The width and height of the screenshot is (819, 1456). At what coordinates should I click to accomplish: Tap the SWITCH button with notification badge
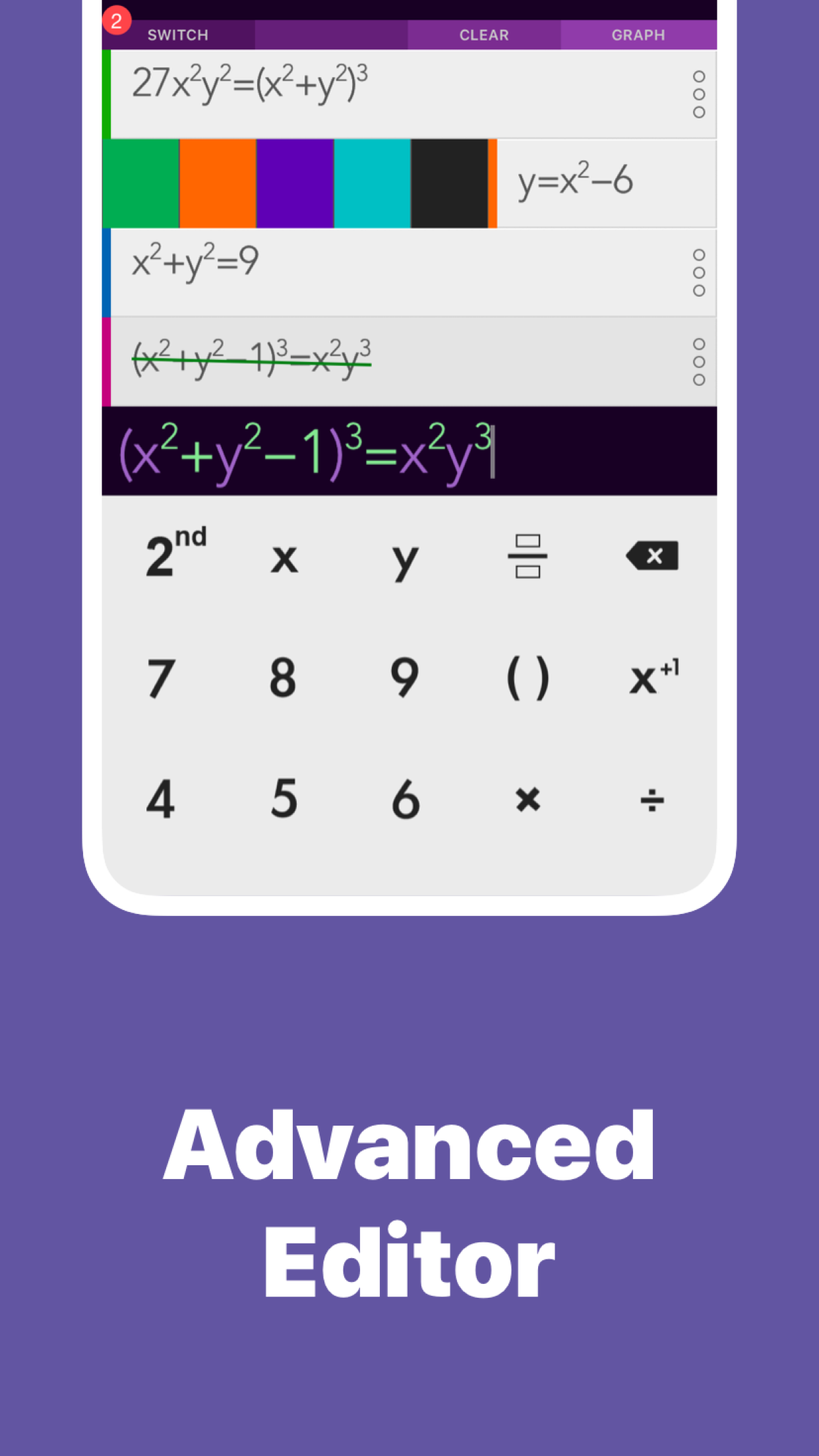click(x=177, y=34)
